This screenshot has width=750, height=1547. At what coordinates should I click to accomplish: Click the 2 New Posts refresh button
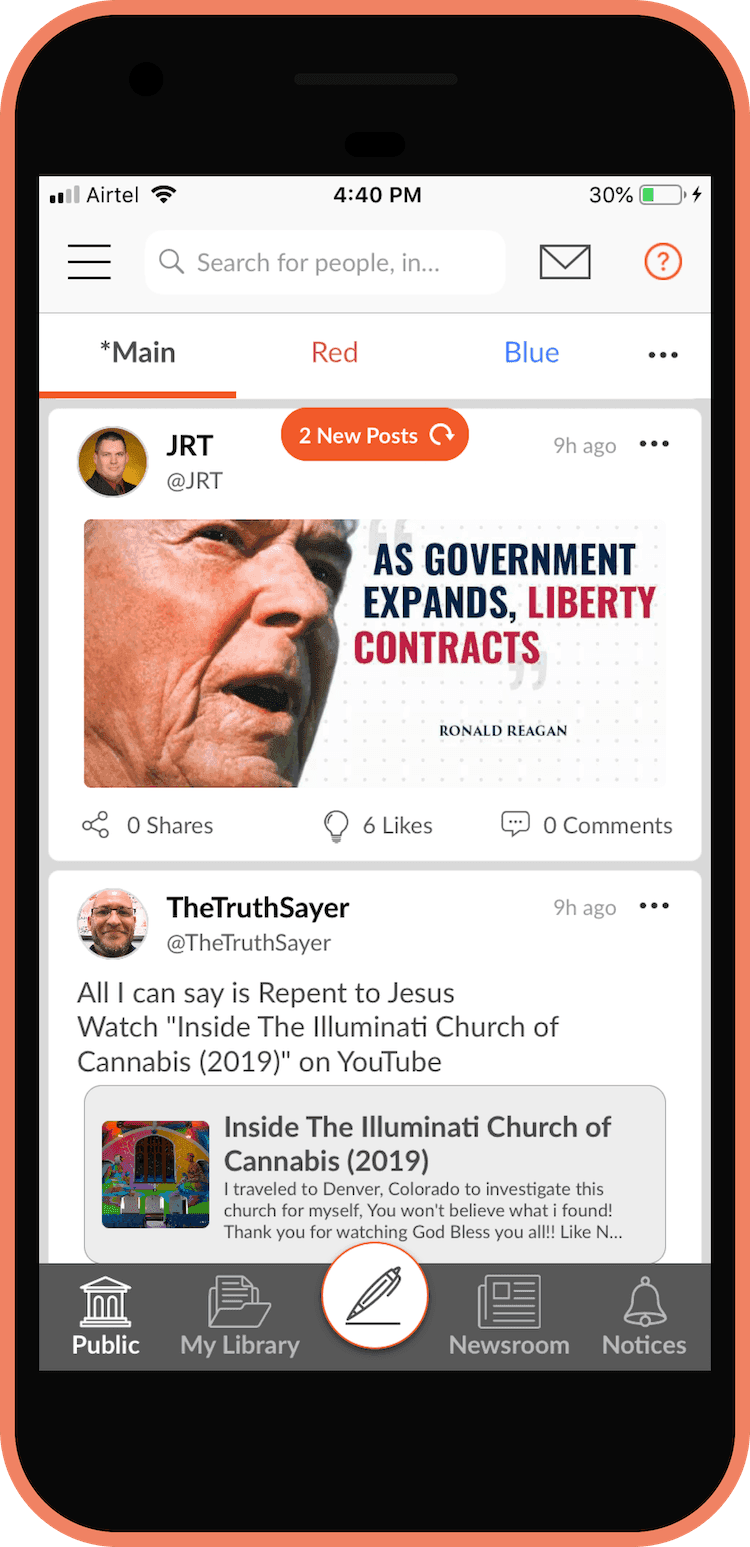[x=374, y=434]
